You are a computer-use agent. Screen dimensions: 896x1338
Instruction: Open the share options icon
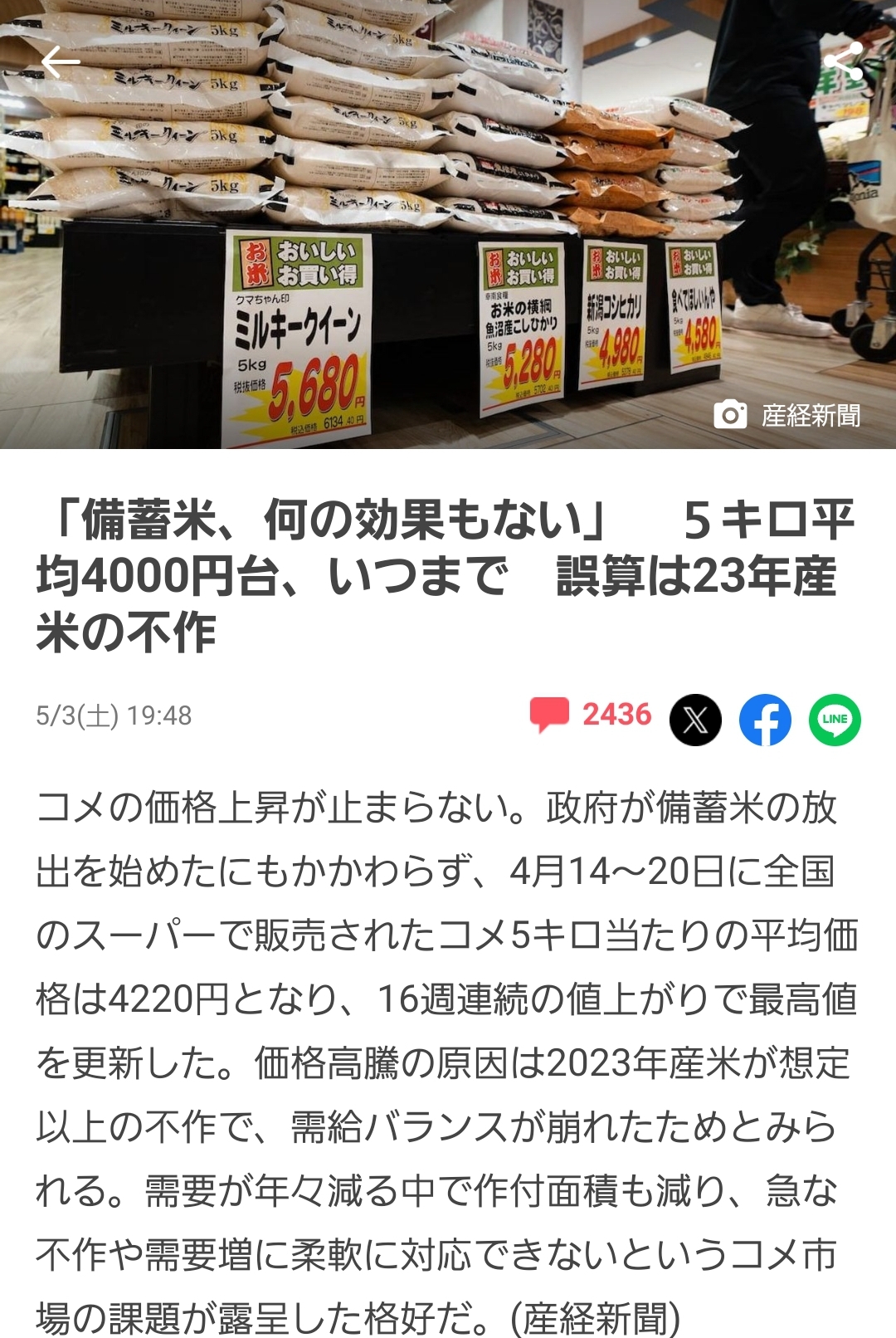point(843,62)
